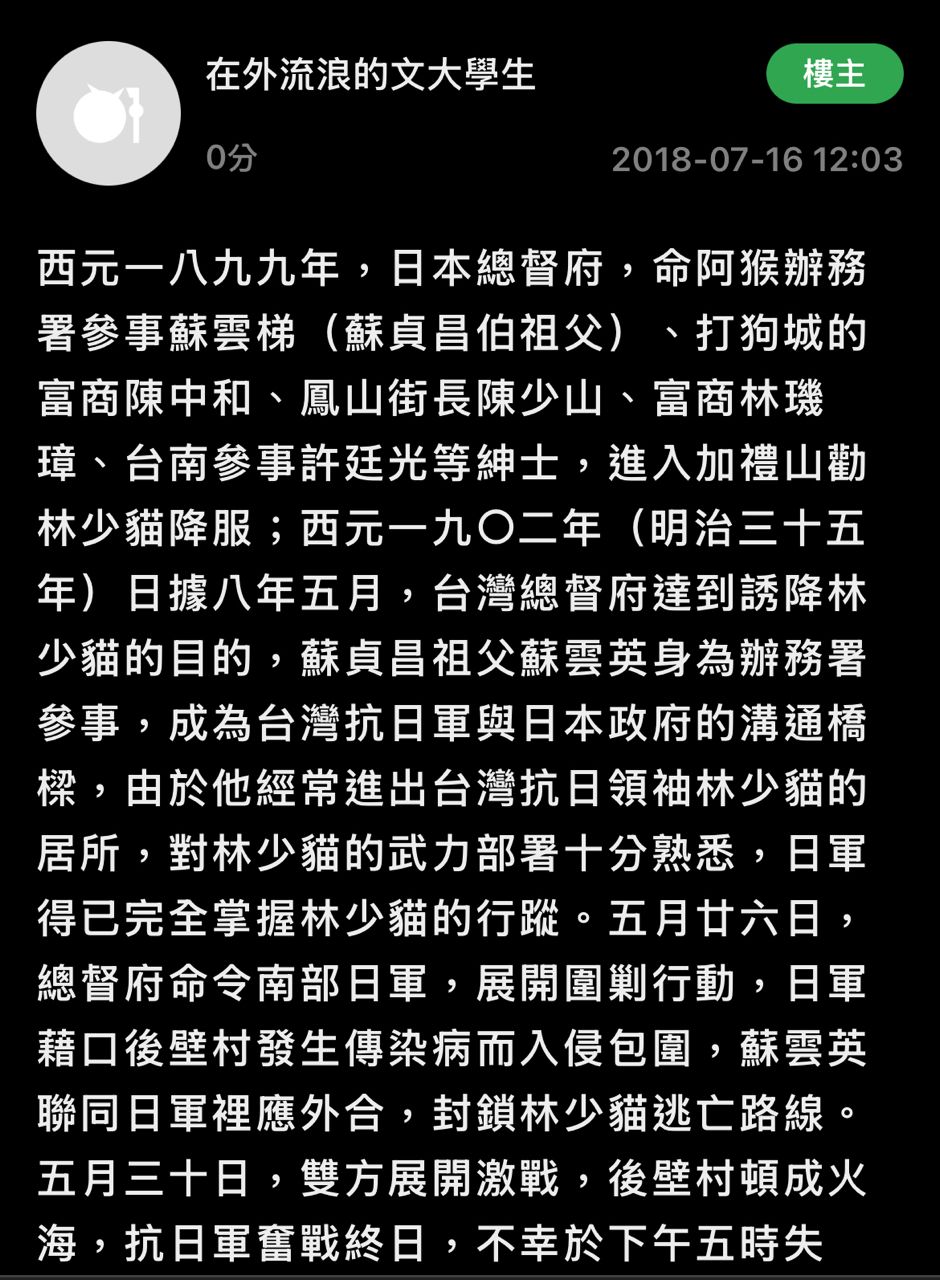Open the poster's avatar profile
Screen dimensions: 940x1280
(108, 113)
